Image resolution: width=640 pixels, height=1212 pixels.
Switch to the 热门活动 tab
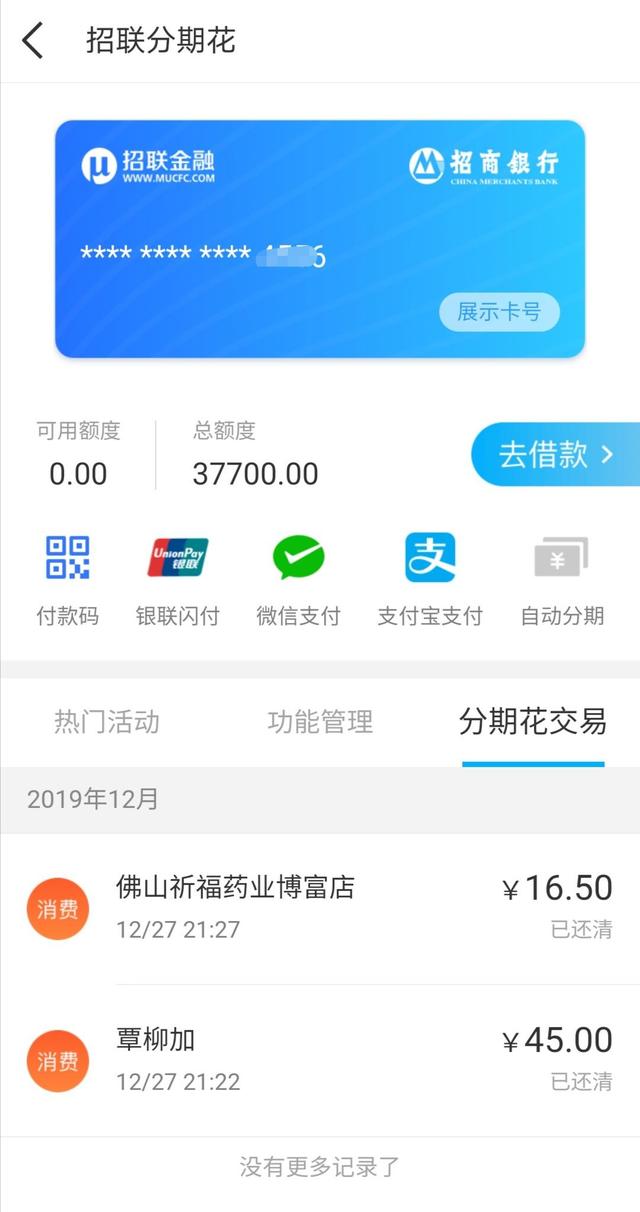tap(107, 722)
